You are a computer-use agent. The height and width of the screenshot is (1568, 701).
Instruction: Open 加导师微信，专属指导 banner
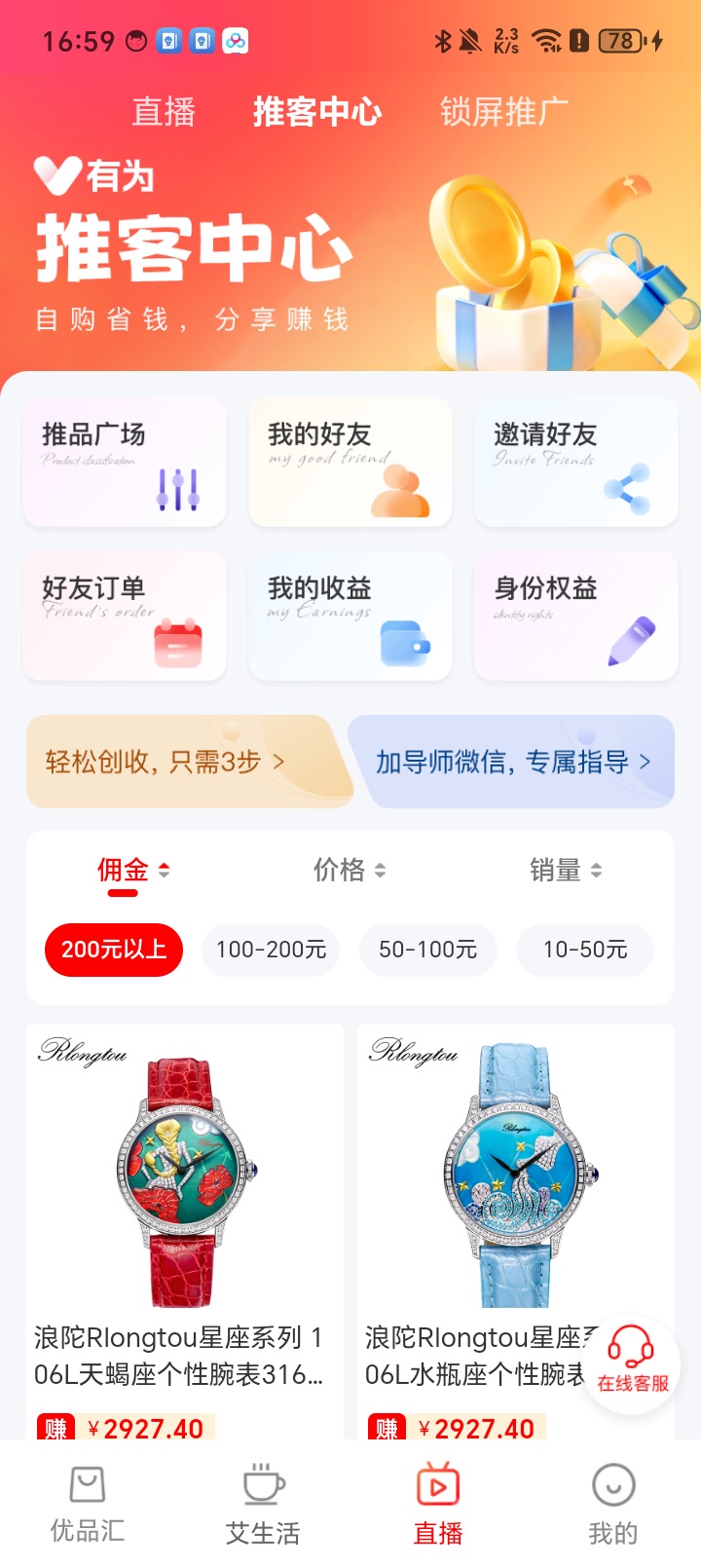click(x=513, y=762)
